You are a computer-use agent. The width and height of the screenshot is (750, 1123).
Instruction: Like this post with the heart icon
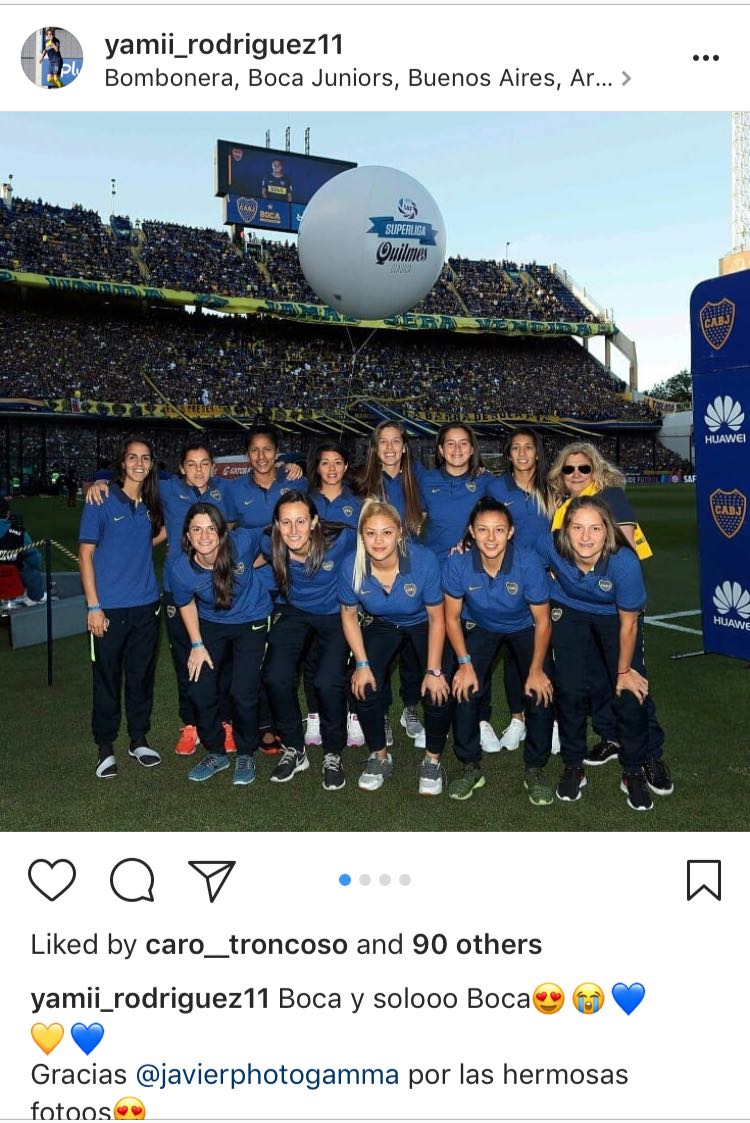(x=52, y=880)
